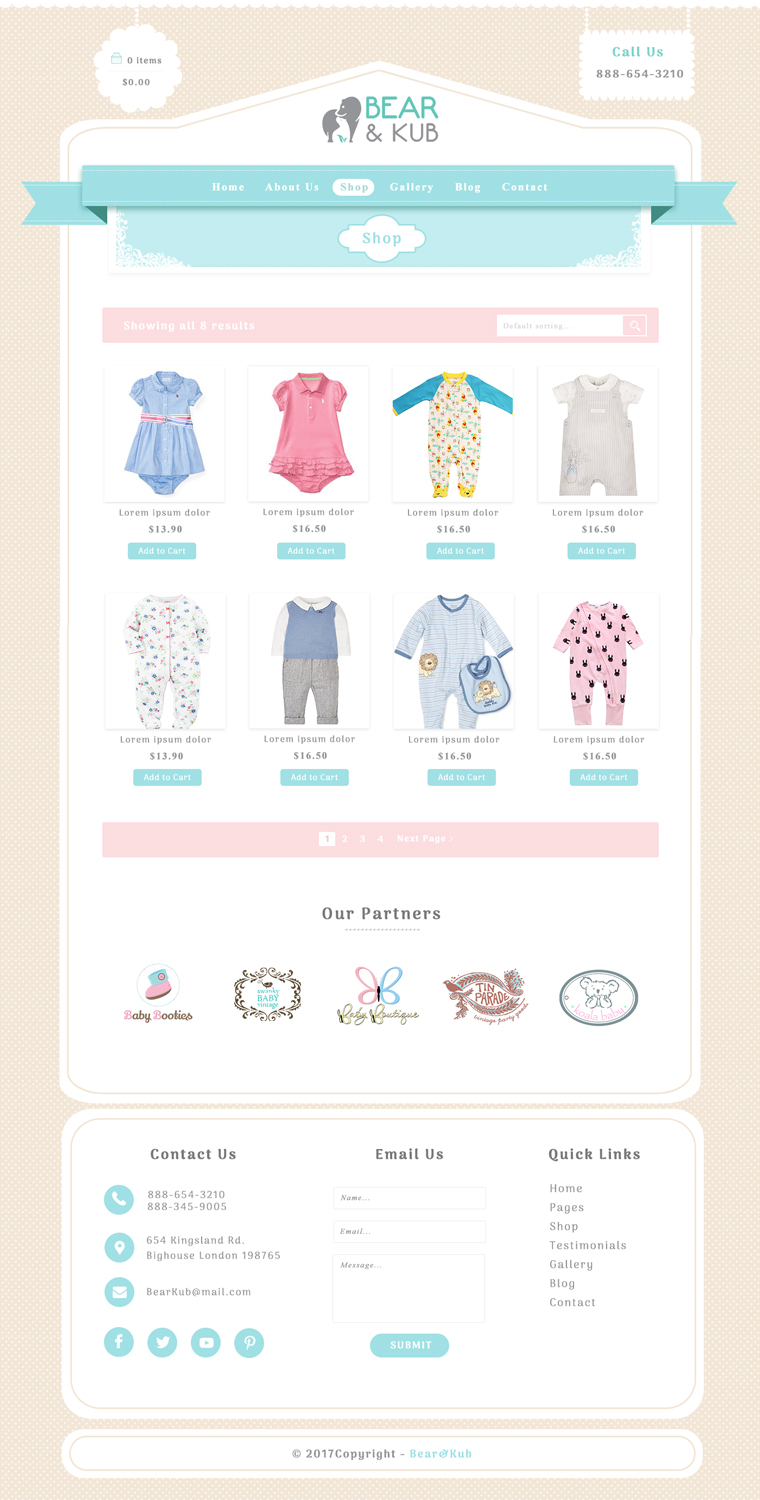
Task: Tap the search icon beside sorting
Action: [x=634, y=326]
